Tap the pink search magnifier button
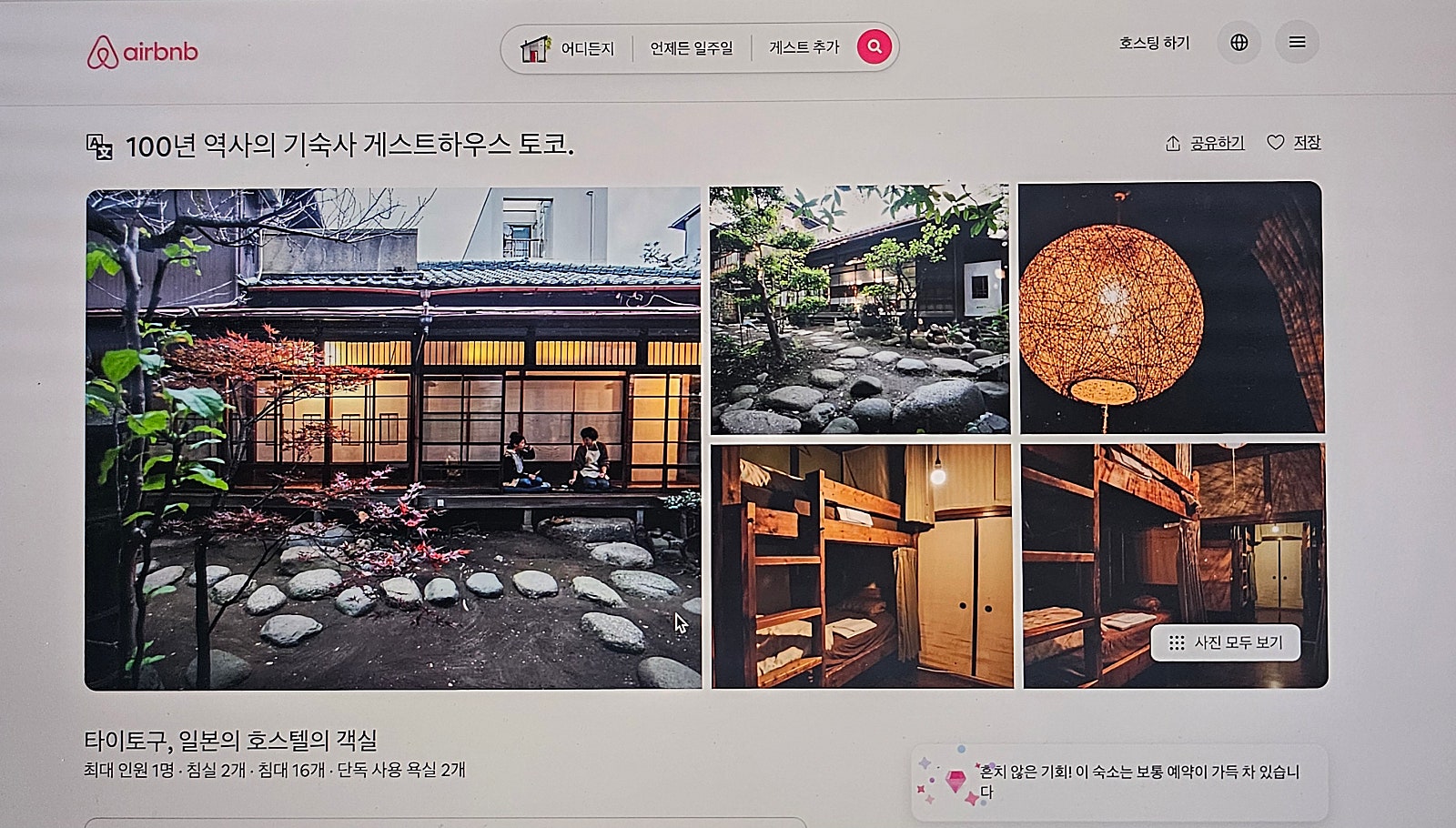The width and height of the screenshot is (1456, 828). click(875, 46)
